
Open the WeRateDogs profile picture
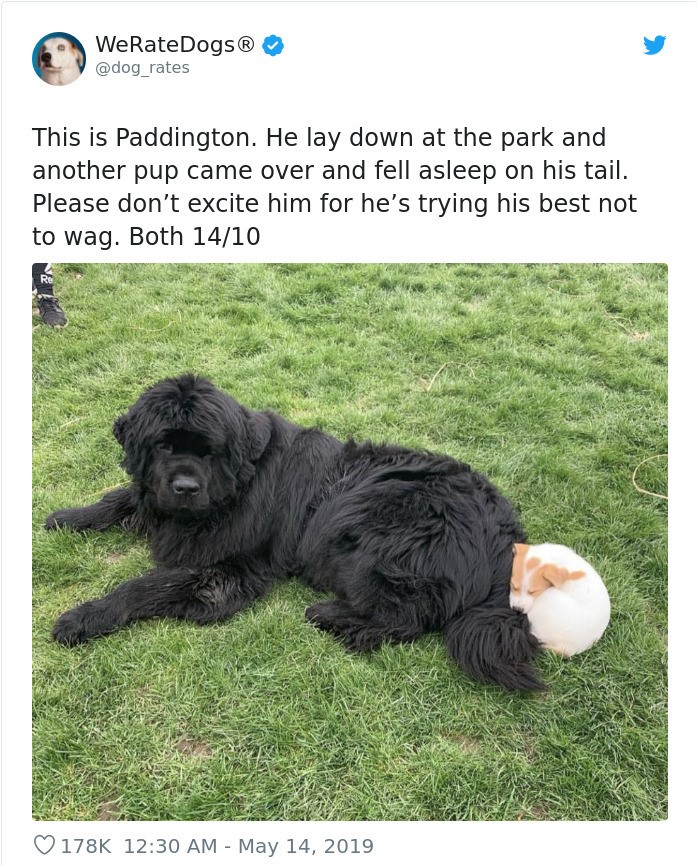coord(58,58)
